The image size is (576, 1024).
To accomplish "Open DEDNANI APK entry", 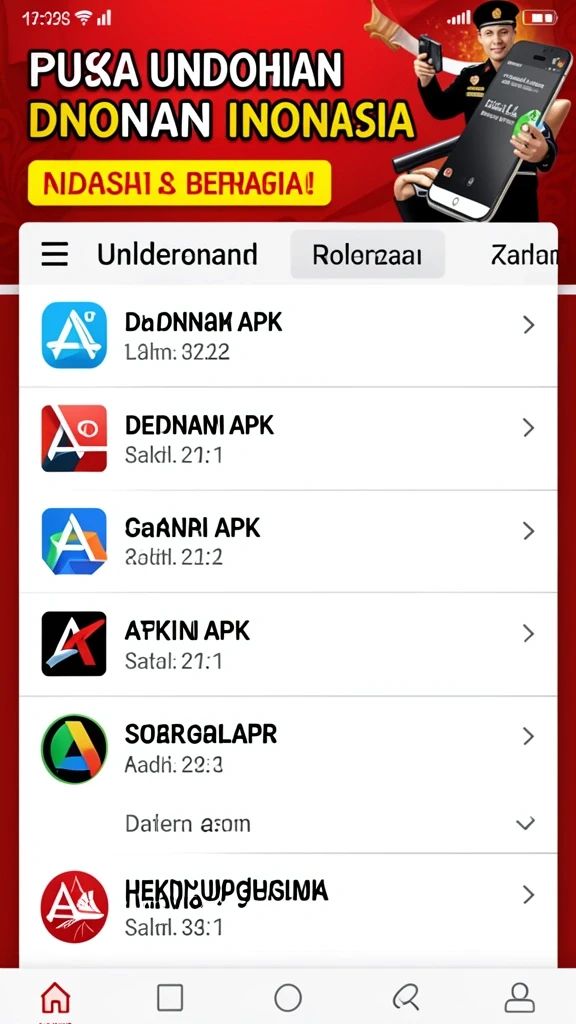I will [288, 439].
